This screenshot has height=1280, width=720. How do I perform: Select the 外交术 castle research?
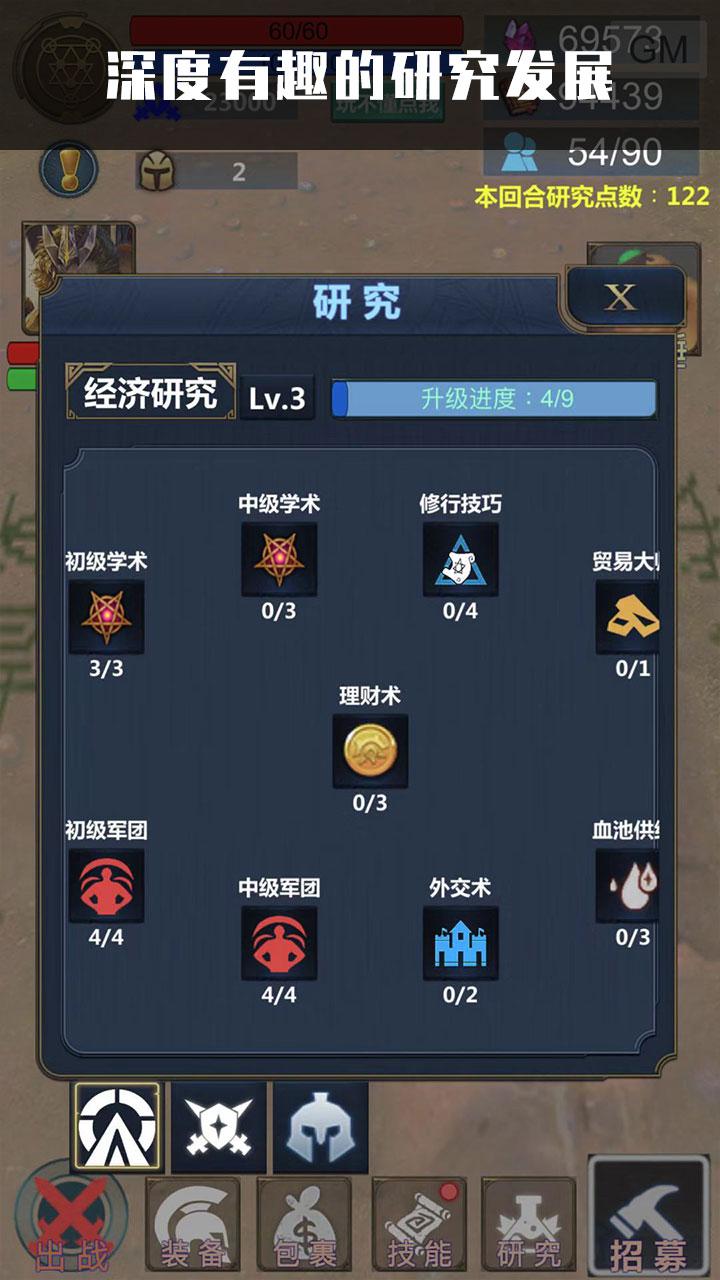pos(460,943)
